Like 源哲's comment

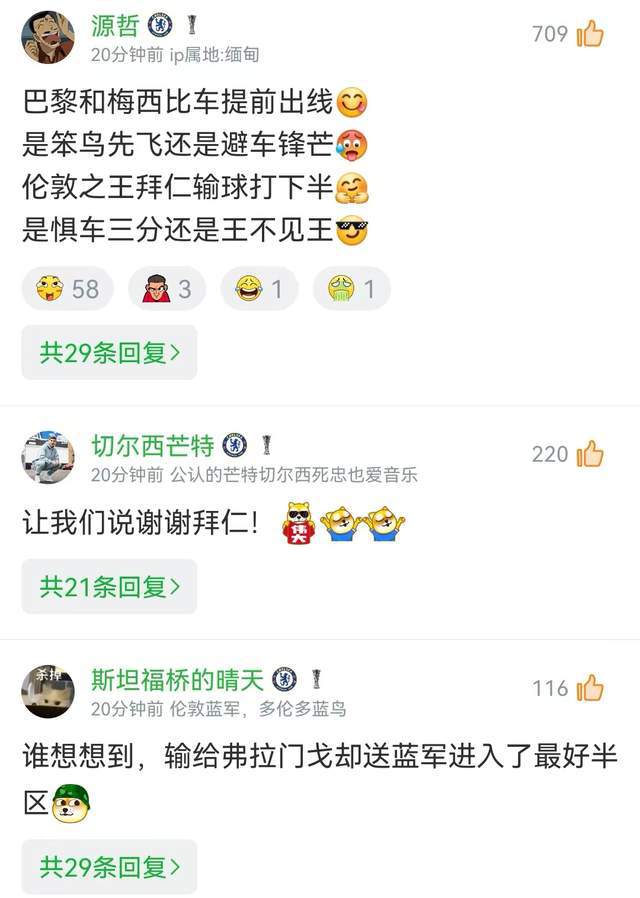pyautogui.click(x=589, y=35)
